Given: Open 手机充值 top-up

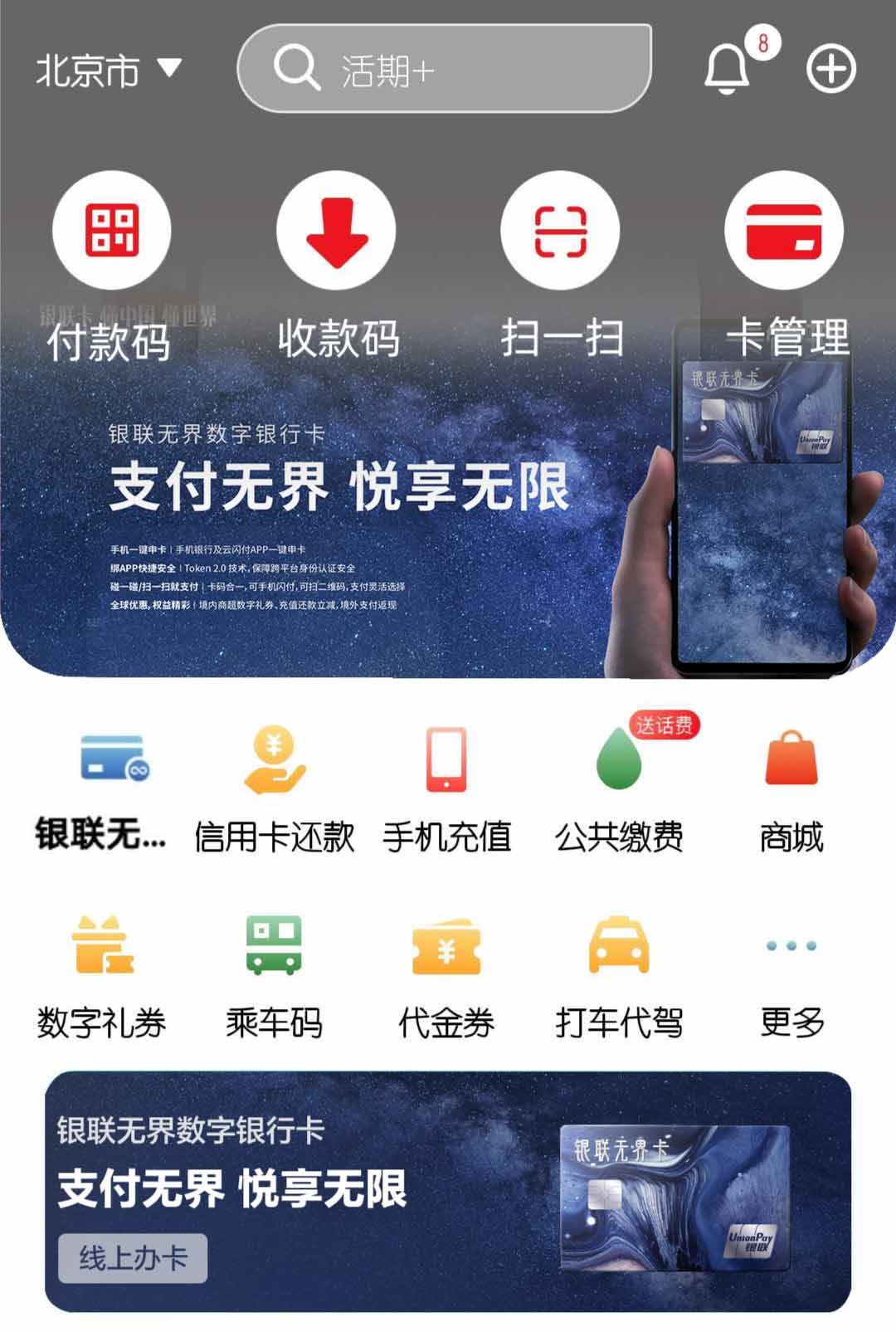Looking at the screenshot, I should (x=446, y=788).
